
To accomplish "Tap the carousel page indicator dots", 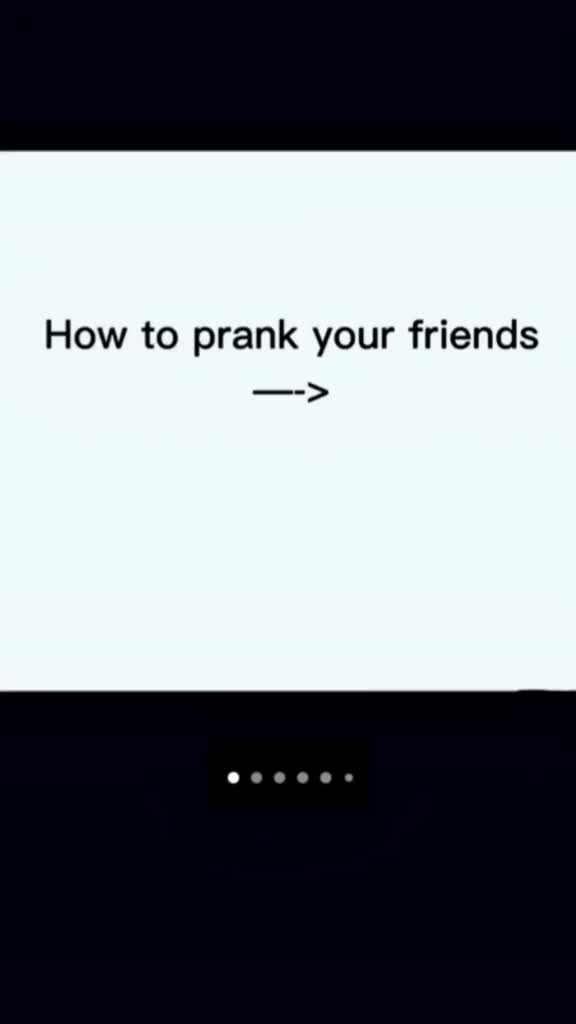I will pyautogui.click(x=291, y=777).
